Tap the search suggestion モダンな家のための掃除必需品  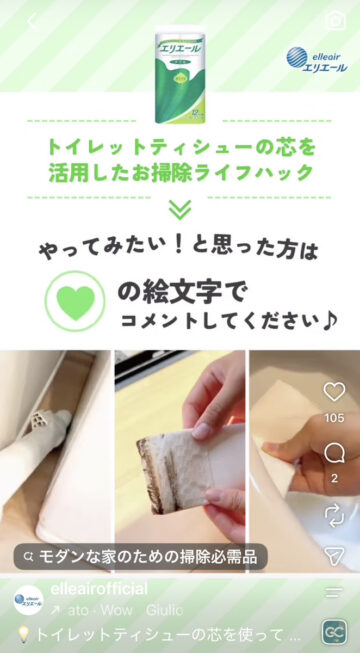[141, 556]
